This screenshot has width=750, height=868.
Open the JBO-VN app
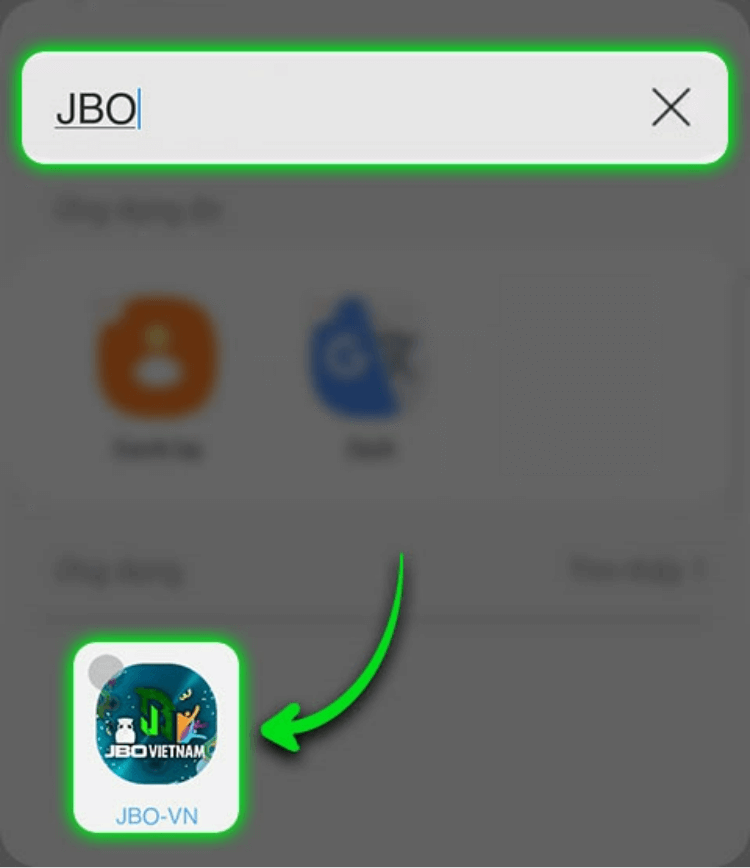[157, 735]
